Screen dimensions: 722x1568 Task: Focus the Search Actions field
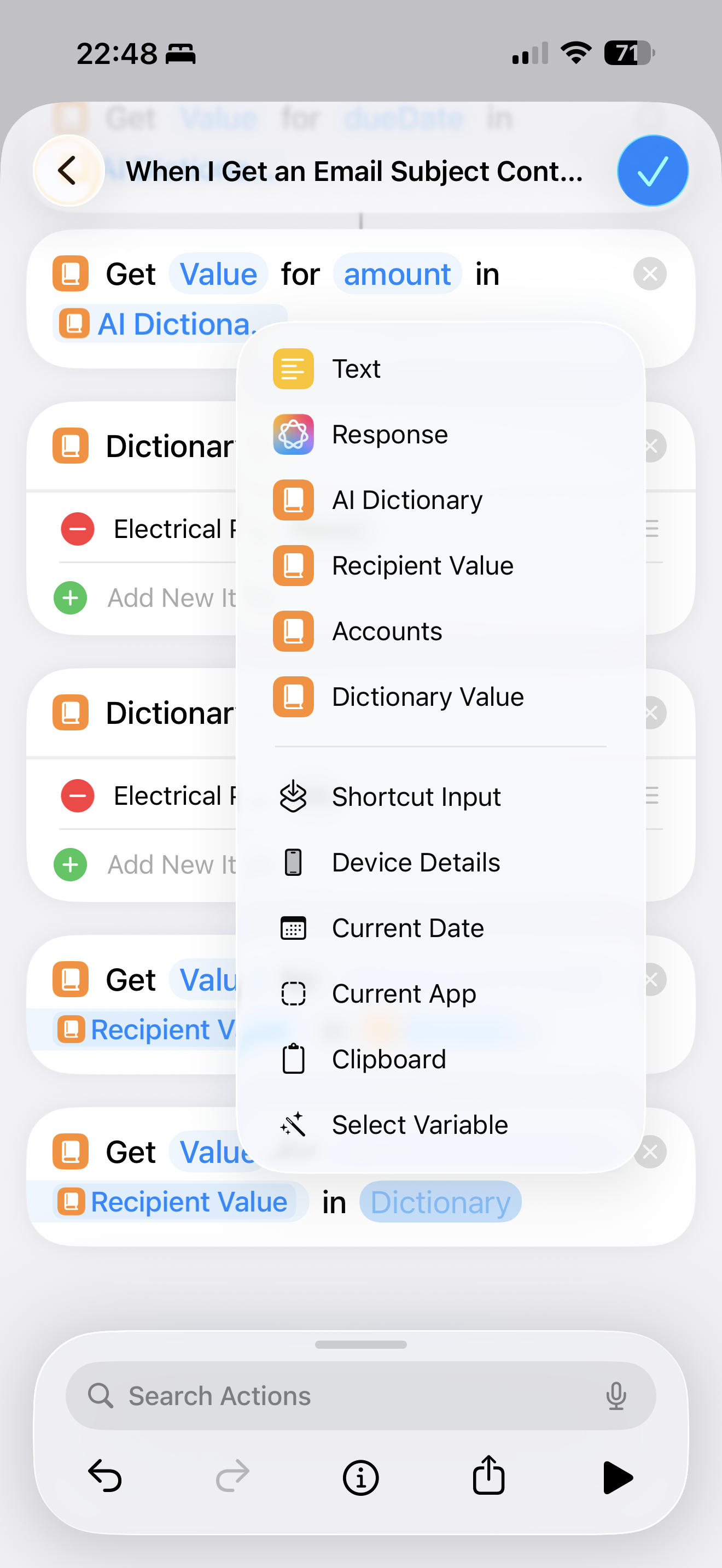pyautogui.click(x=360, y=1396)
